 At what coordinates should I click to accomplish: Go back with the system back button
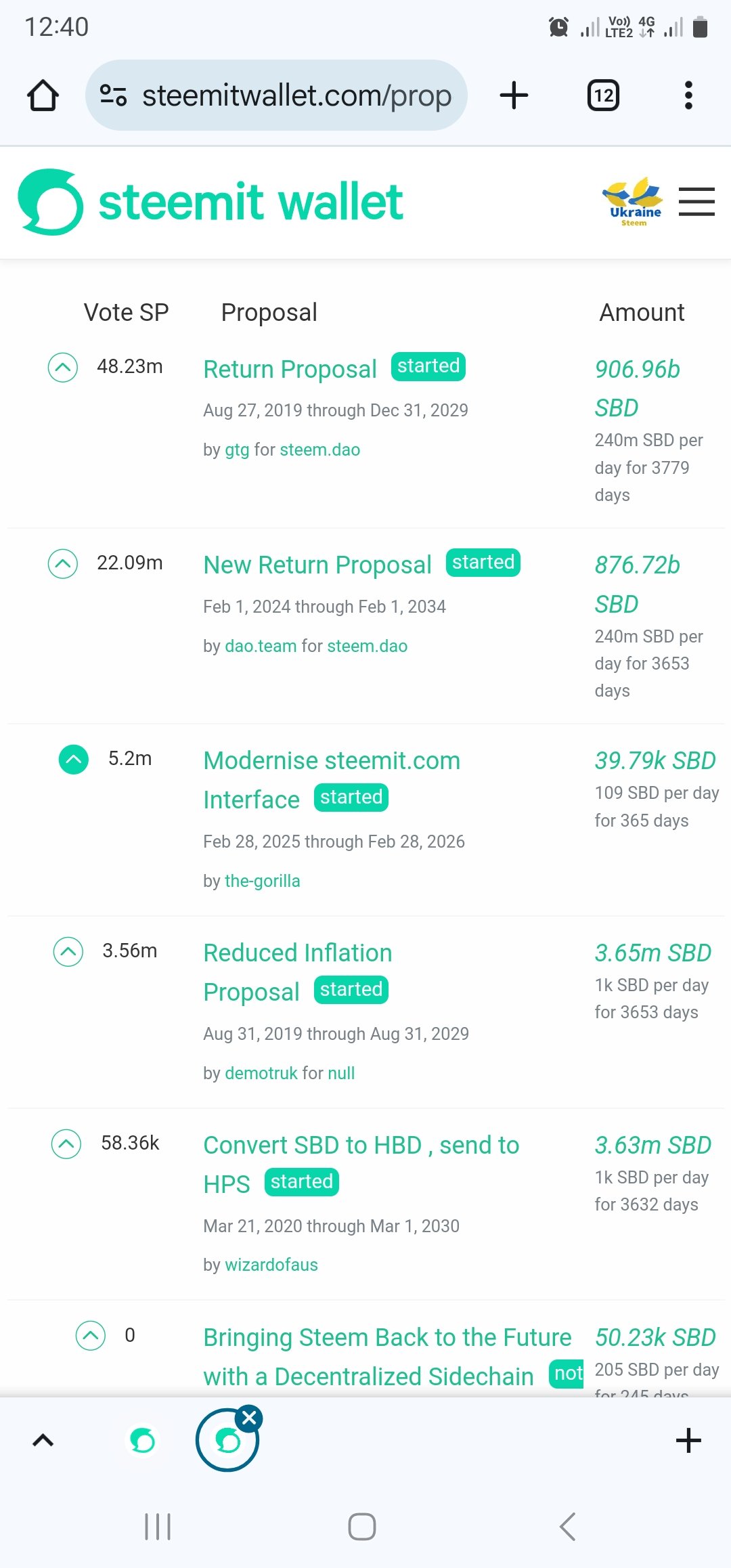[x=567, y=1527]
